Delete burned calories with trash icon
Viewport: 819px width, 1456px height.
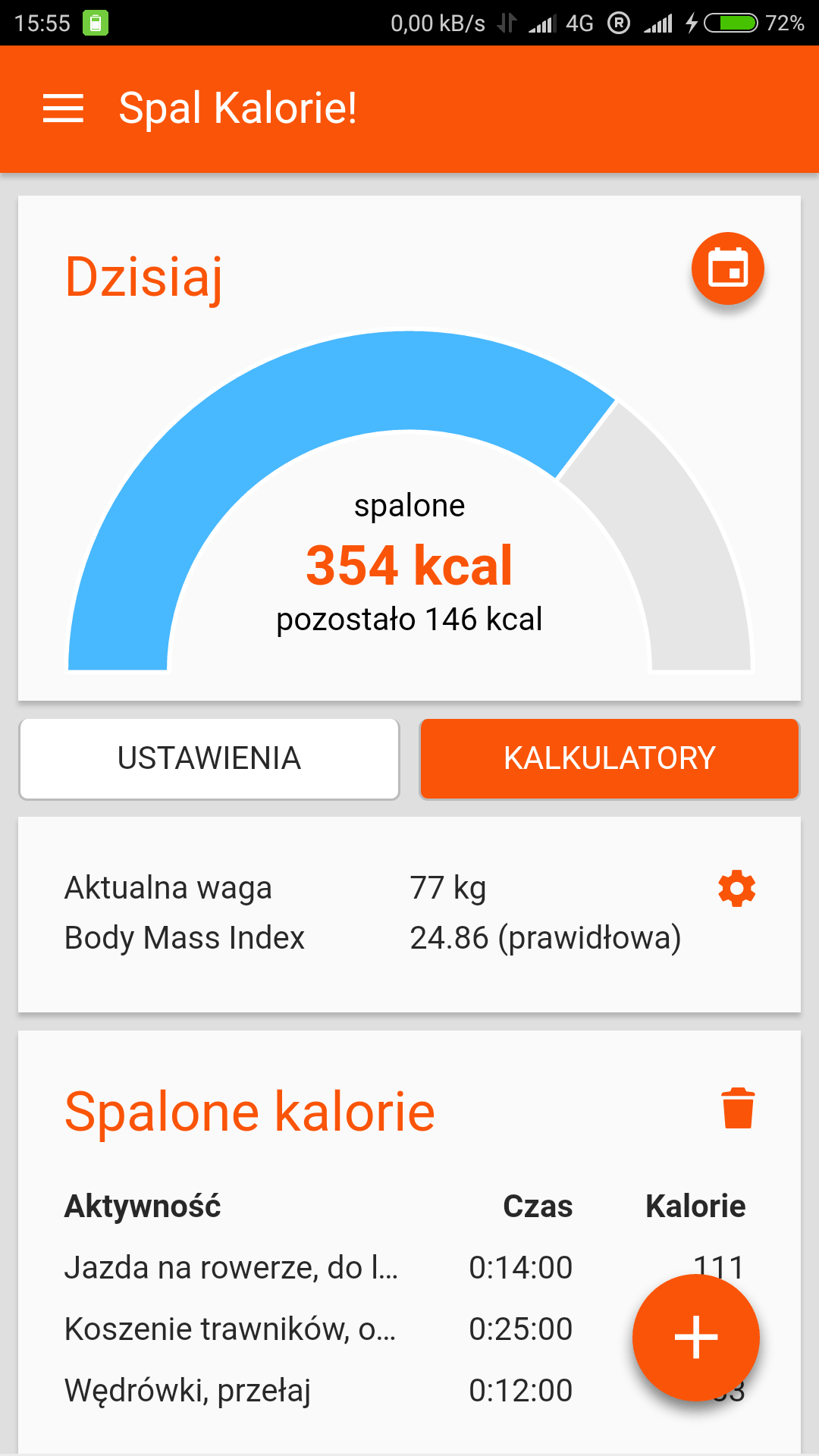738,1109
